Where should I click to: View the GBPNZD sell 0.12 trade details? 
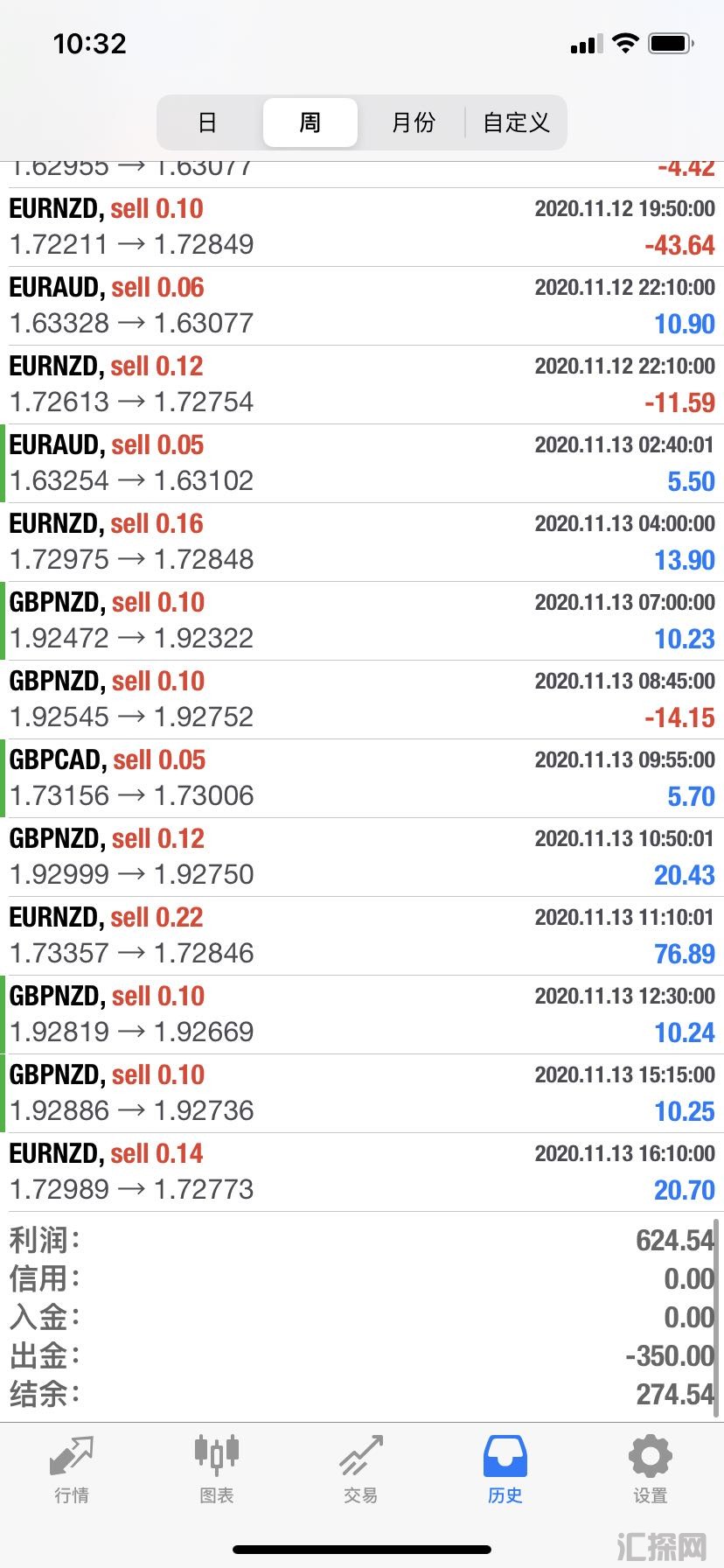362,857
